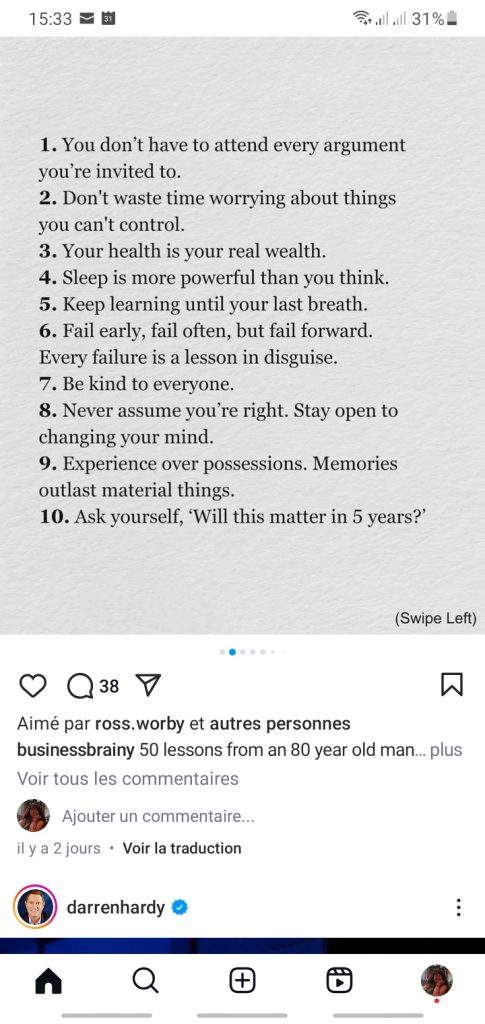
Task: Expand the caption with plus
Action: click(446, 750)
